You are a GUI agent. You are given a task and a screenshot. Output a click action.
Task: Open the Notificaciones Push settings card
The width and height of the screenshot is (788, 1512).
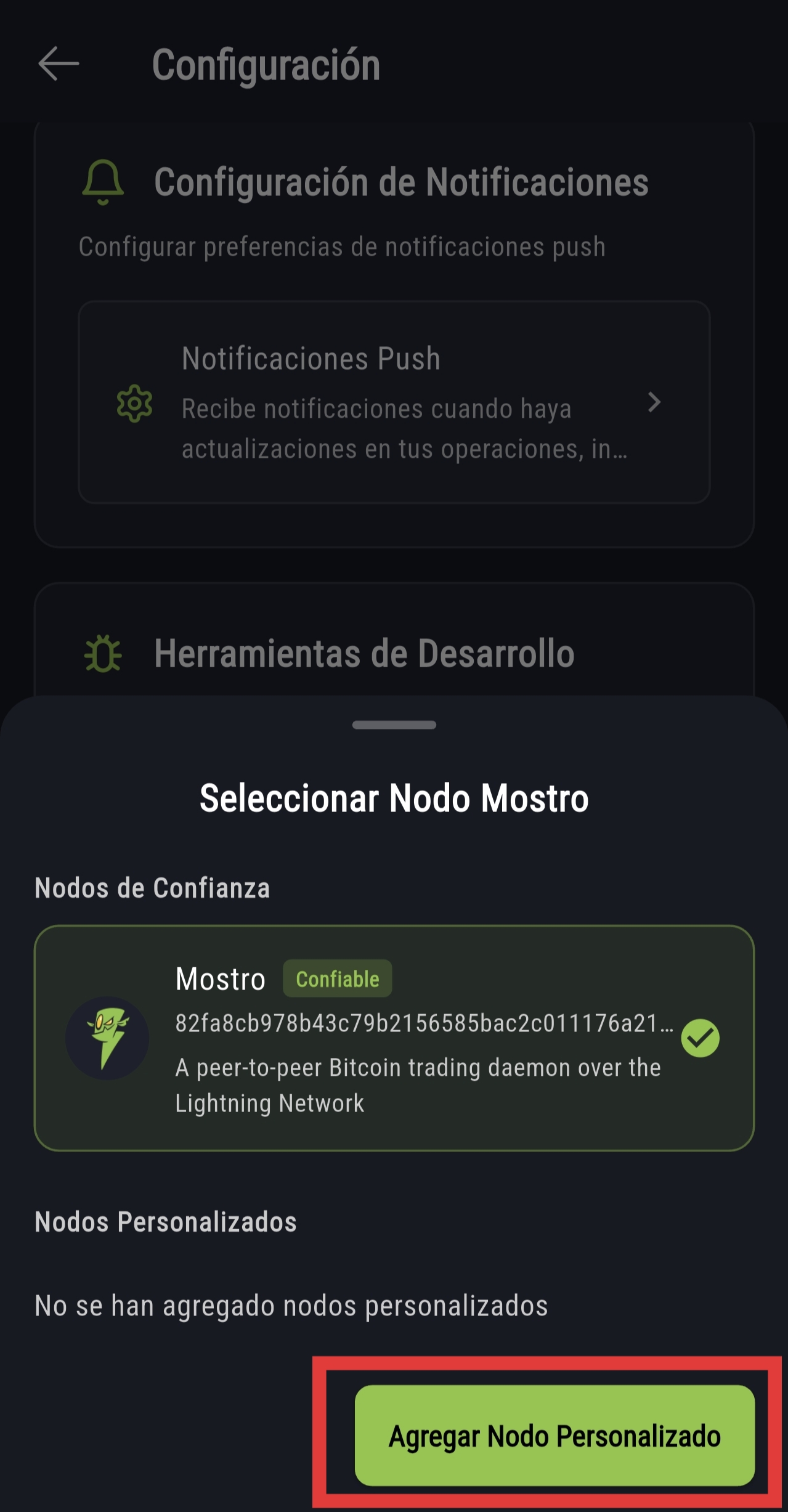tap(394, 404)
